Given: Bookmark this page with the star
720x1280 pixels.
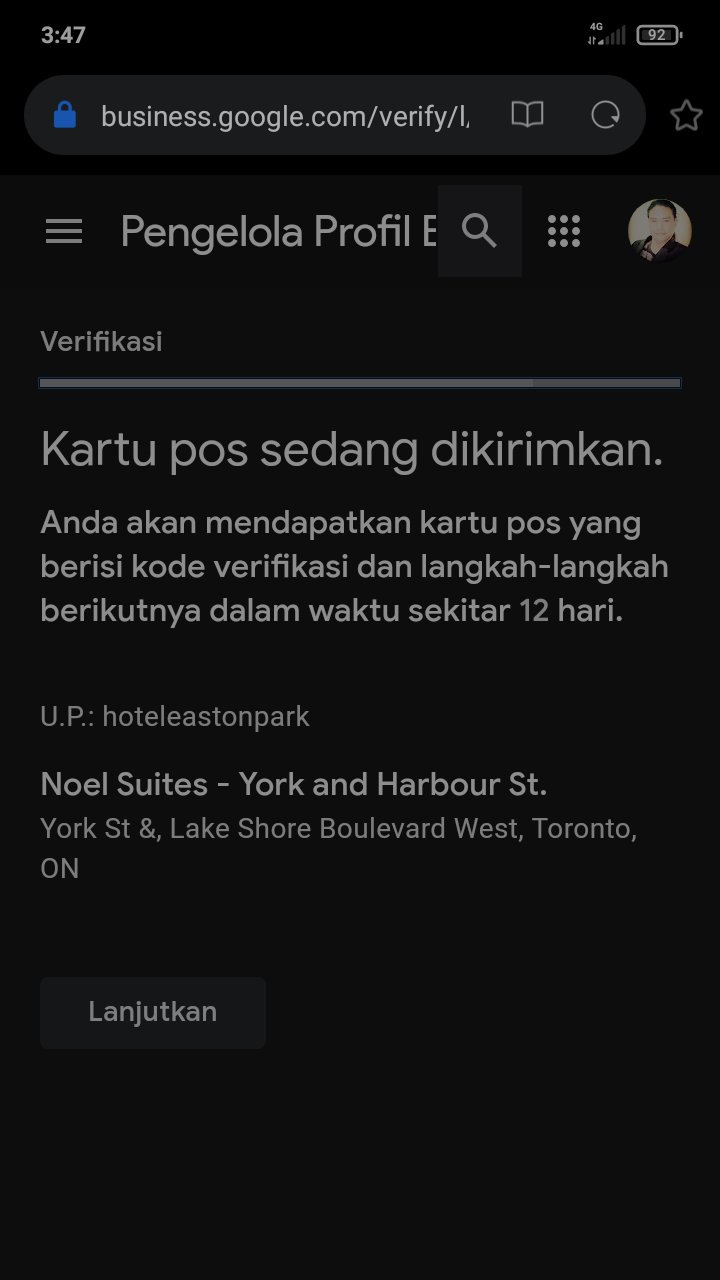Looking at the screenshot, I should [x=686, y=115].
